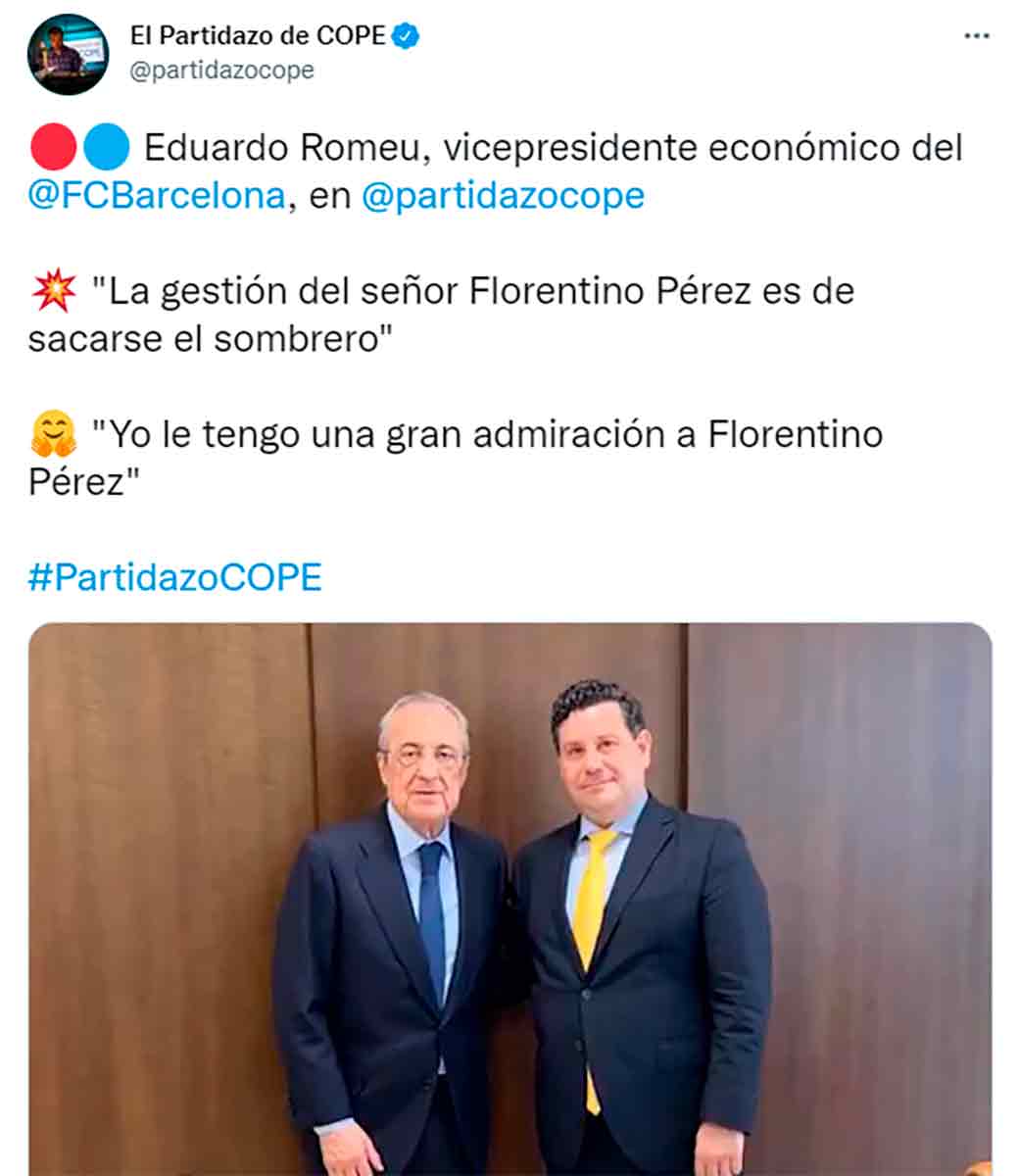Image resolution: width=1019 pixels, height=1176 pixels.
Task: Open the tweet's three-dot overflow menu
Action: click(976, 36)
